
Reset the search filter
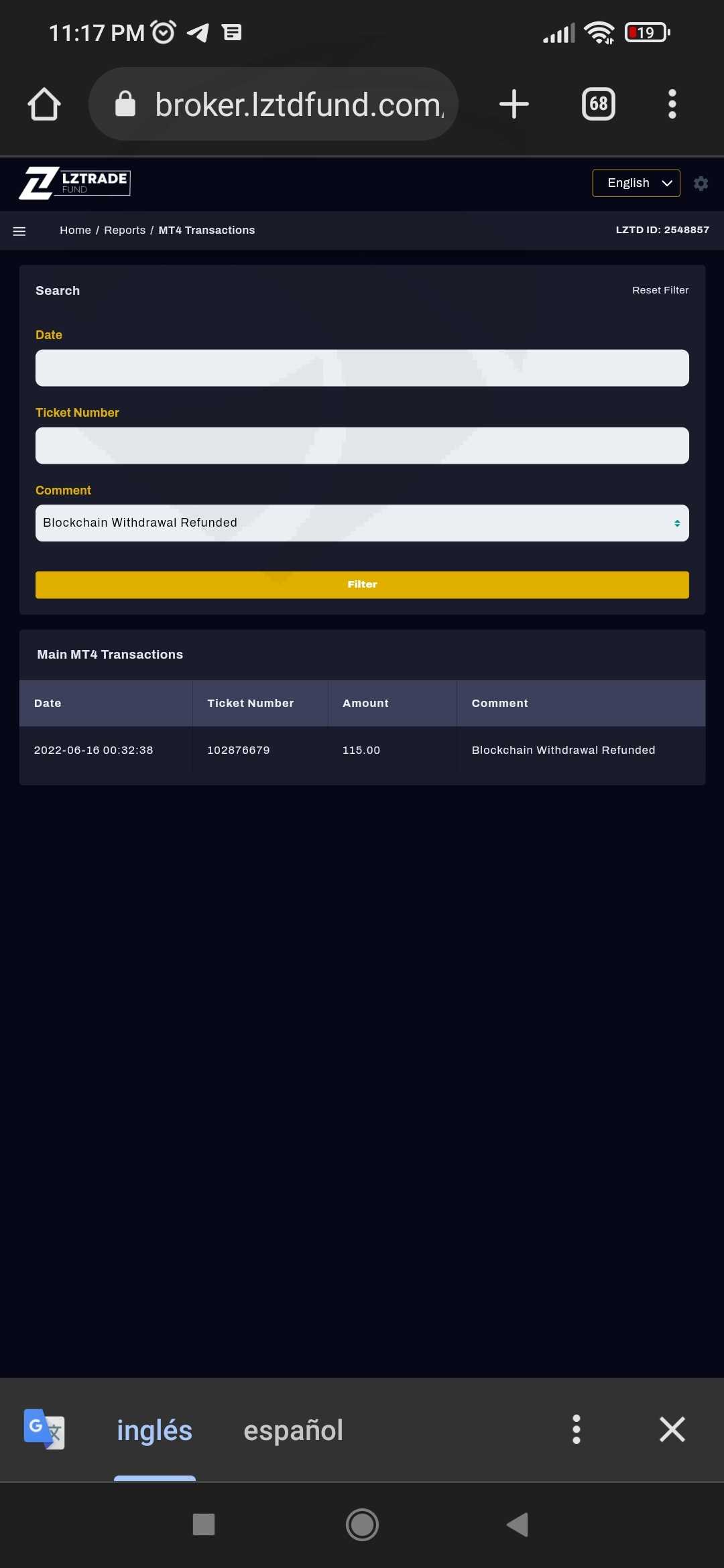[660, 290]
